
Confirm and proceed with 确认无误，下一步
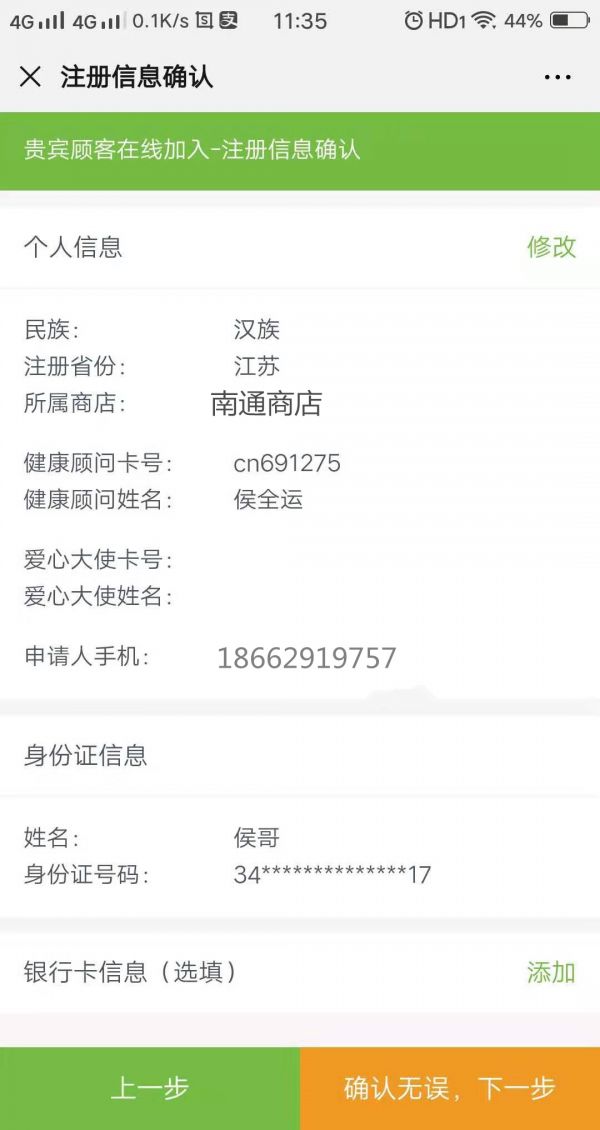[450, 1088]
